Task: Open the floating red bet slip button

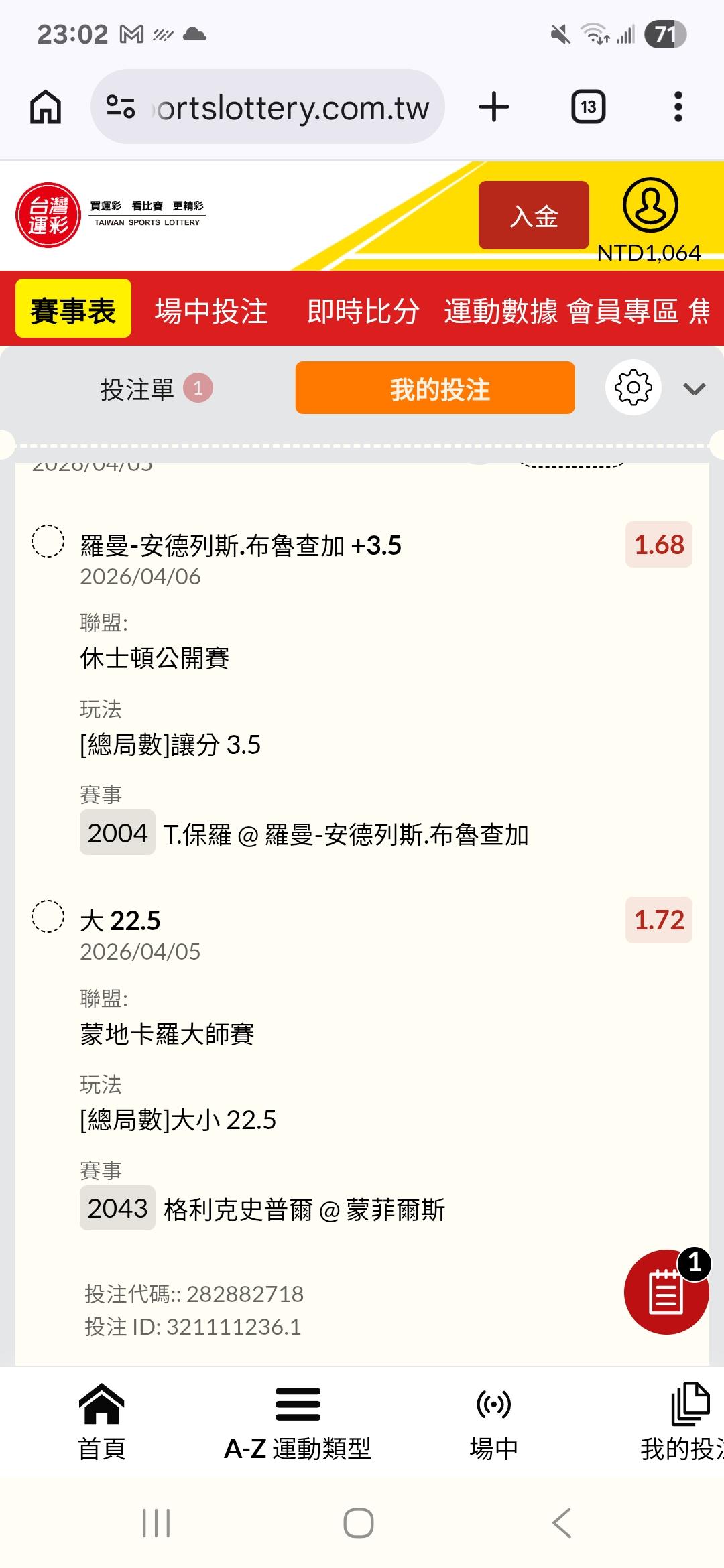Action: [x=666, y=1291]
